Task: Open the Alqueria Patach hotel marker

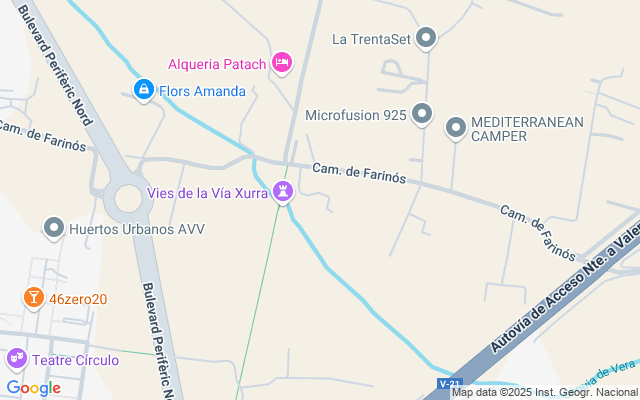Action: (x=282, y=64)
